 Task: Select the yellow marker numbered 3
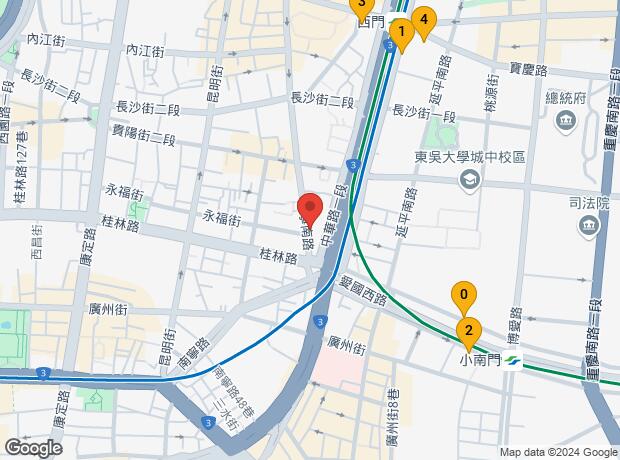(x=362, y=5)
